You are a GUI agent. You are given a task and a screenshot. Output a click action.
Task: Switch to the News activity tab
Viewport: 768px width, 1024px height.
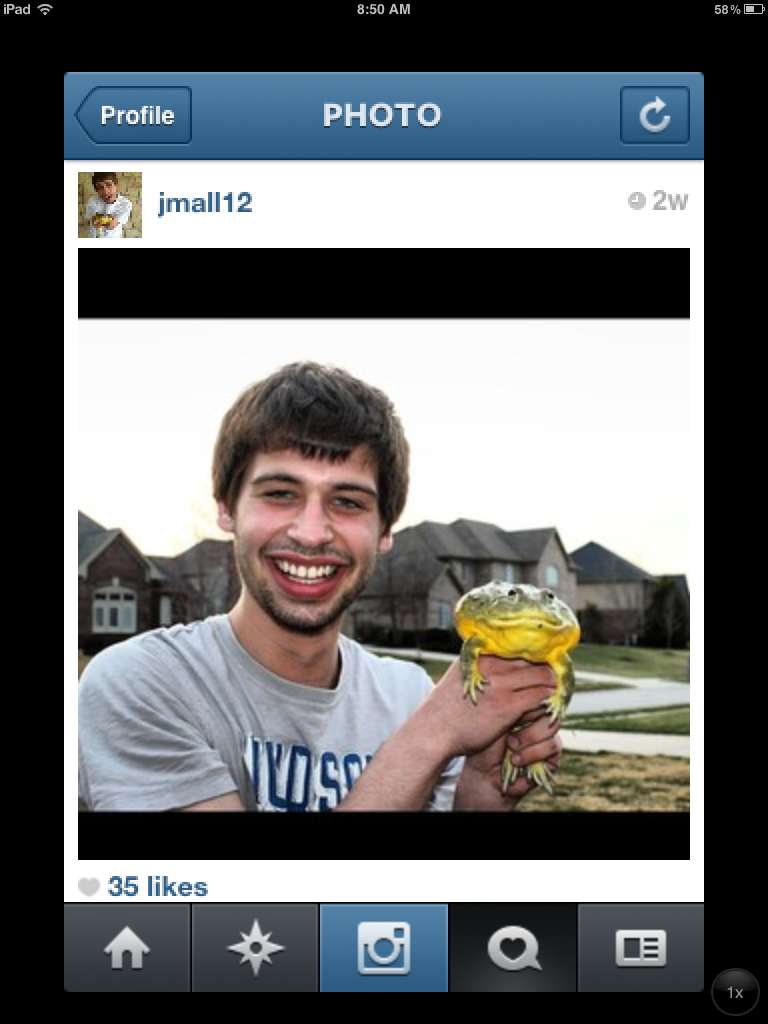513,948
